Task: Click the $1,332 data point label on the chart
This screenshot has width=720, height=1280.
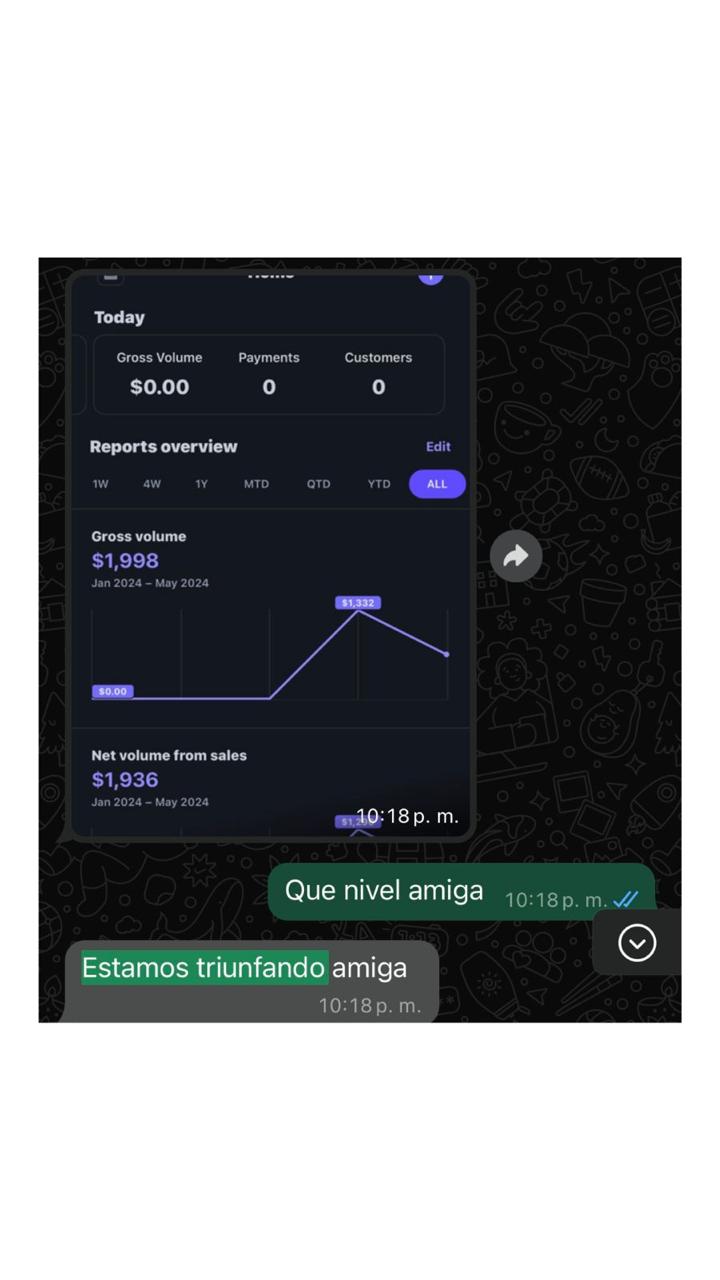Action: [x=357, y=602]
